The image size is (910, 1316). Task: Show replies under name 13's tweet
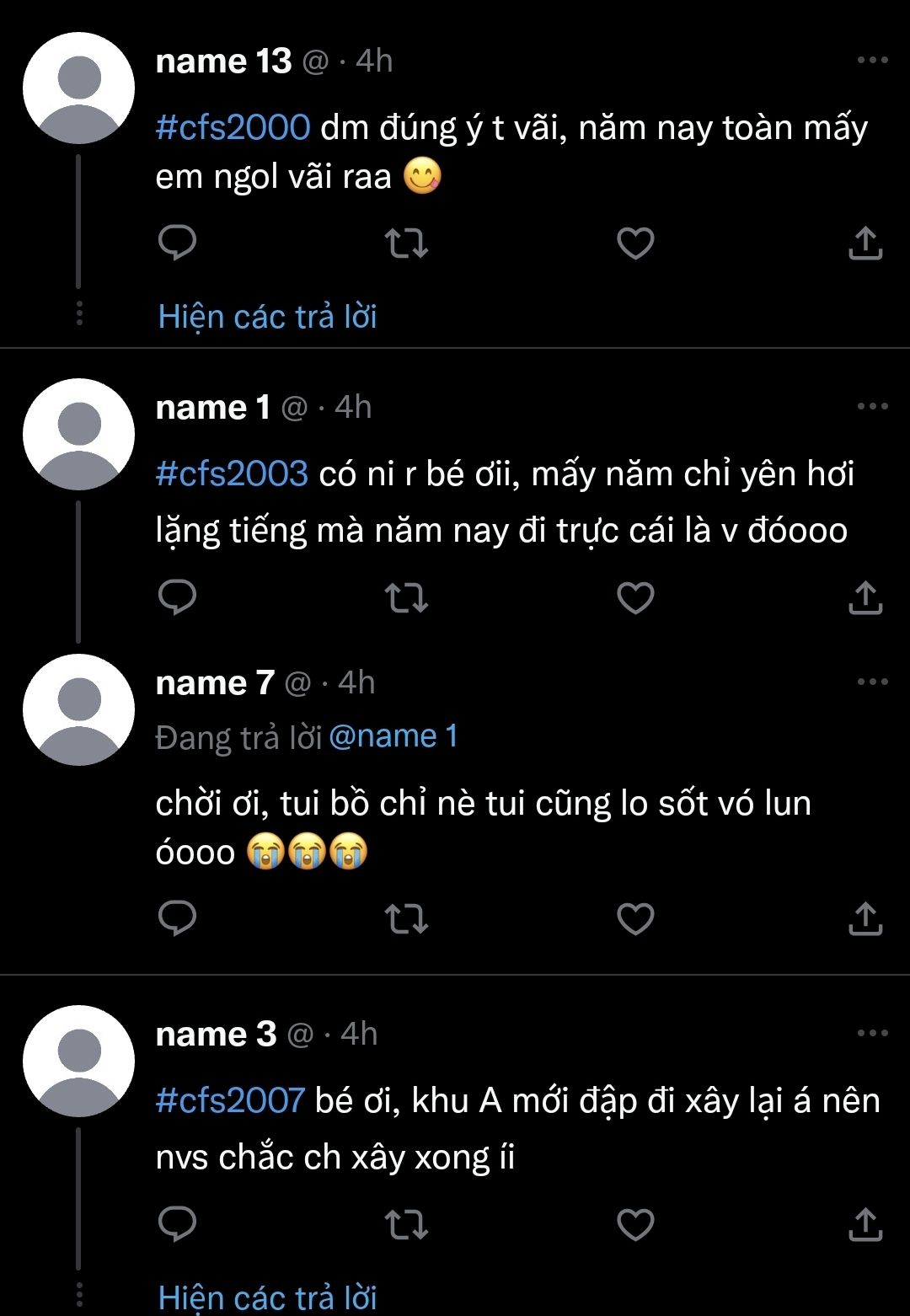click(x=267, y=317)
